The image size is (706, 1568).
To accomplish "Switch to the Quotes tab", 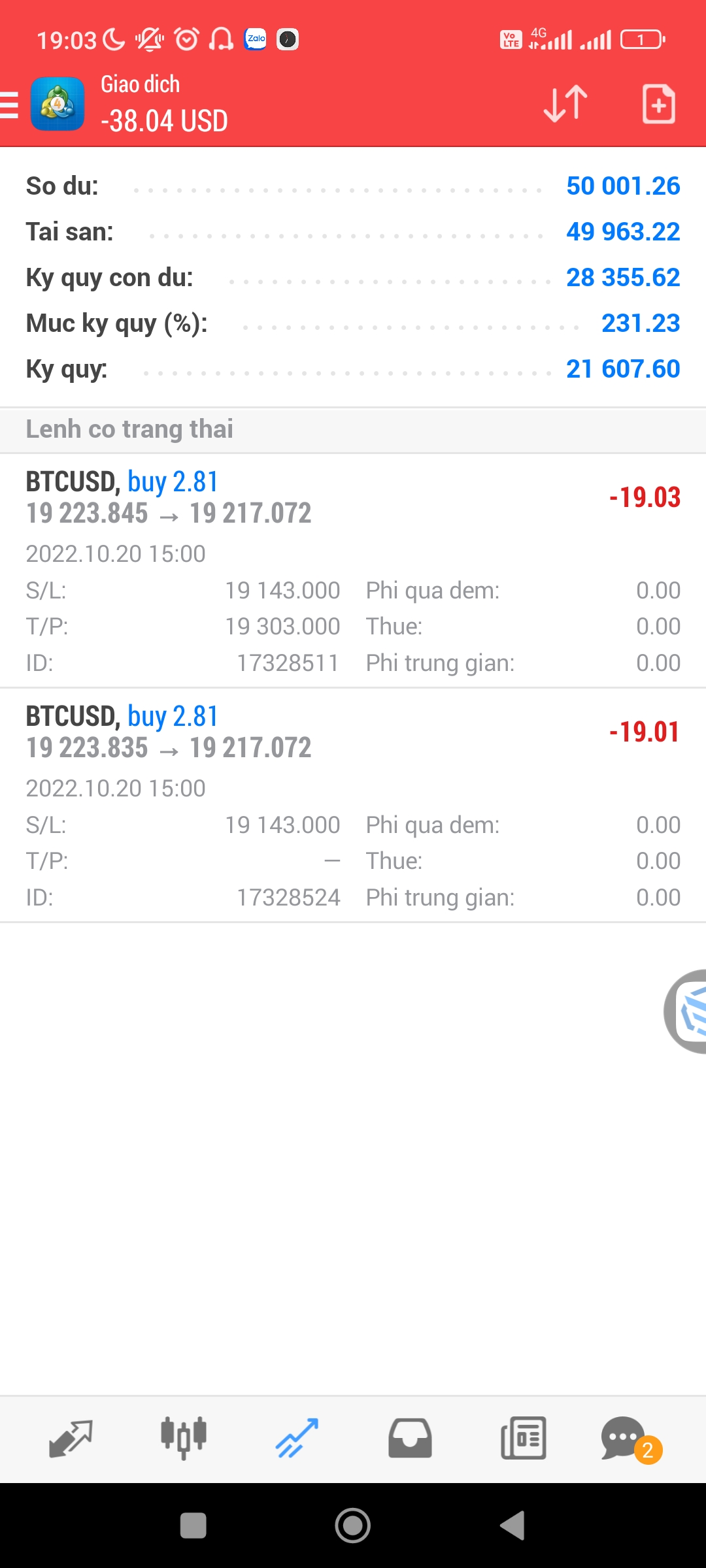I will click(71, 1439).
